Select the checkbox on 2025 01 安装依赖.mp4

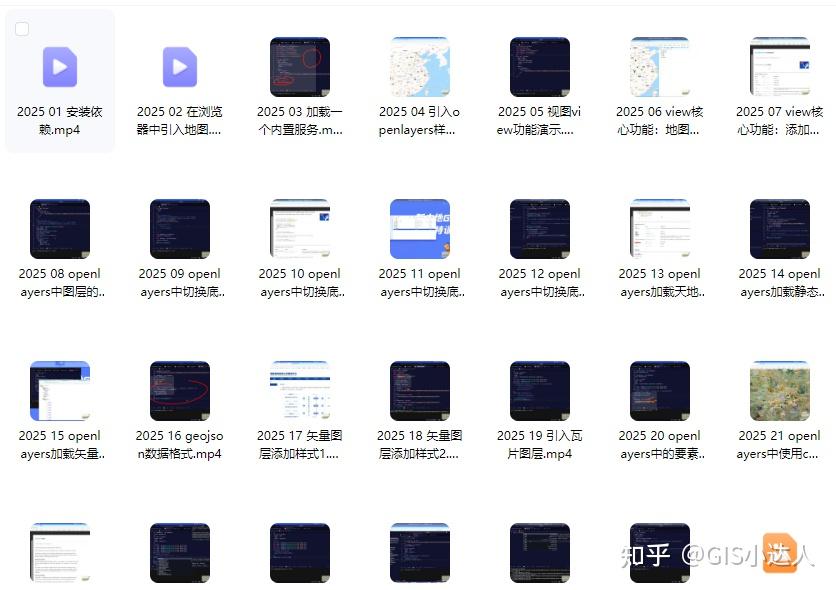pyautogui.click(x=22, y=29)
